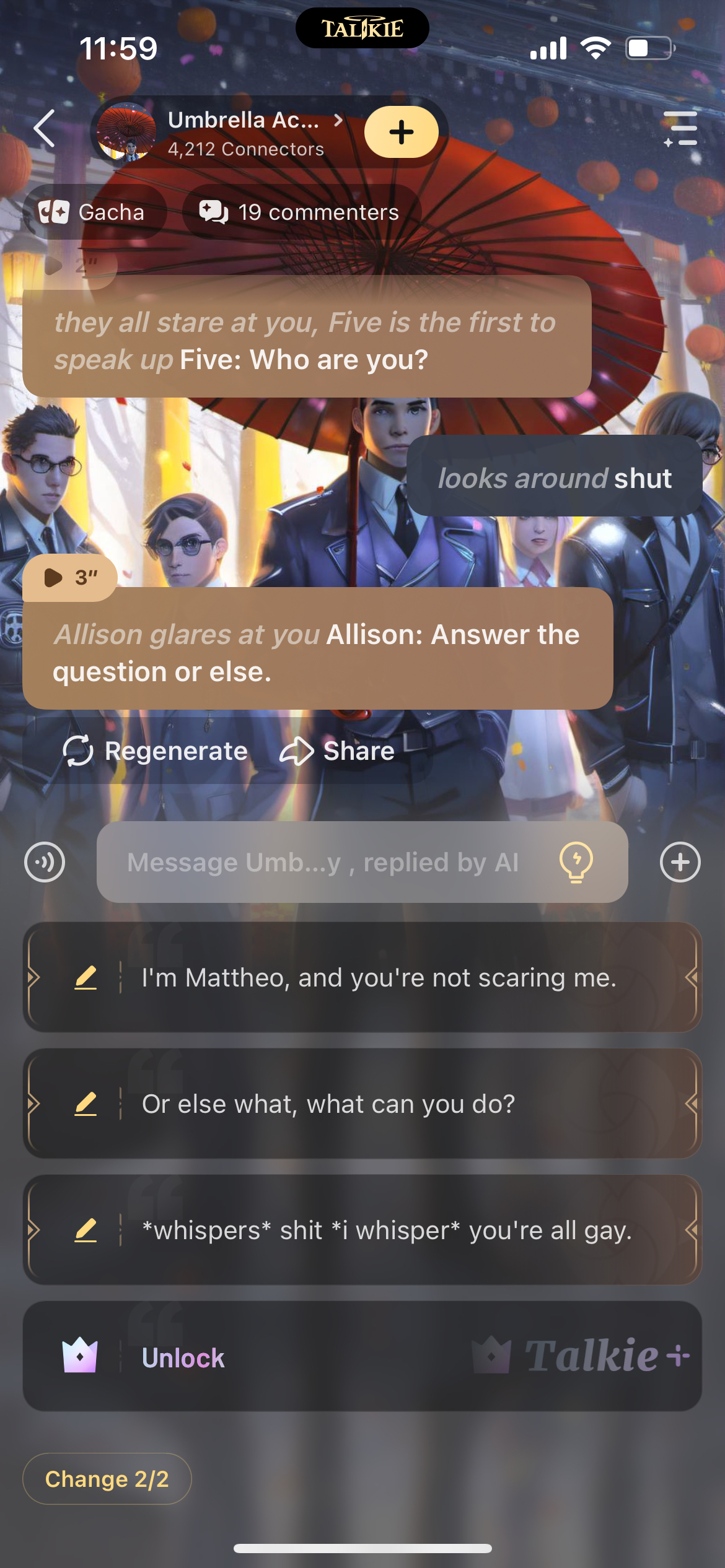
Task: Open the Gacha chip
Action: point(94,212)
